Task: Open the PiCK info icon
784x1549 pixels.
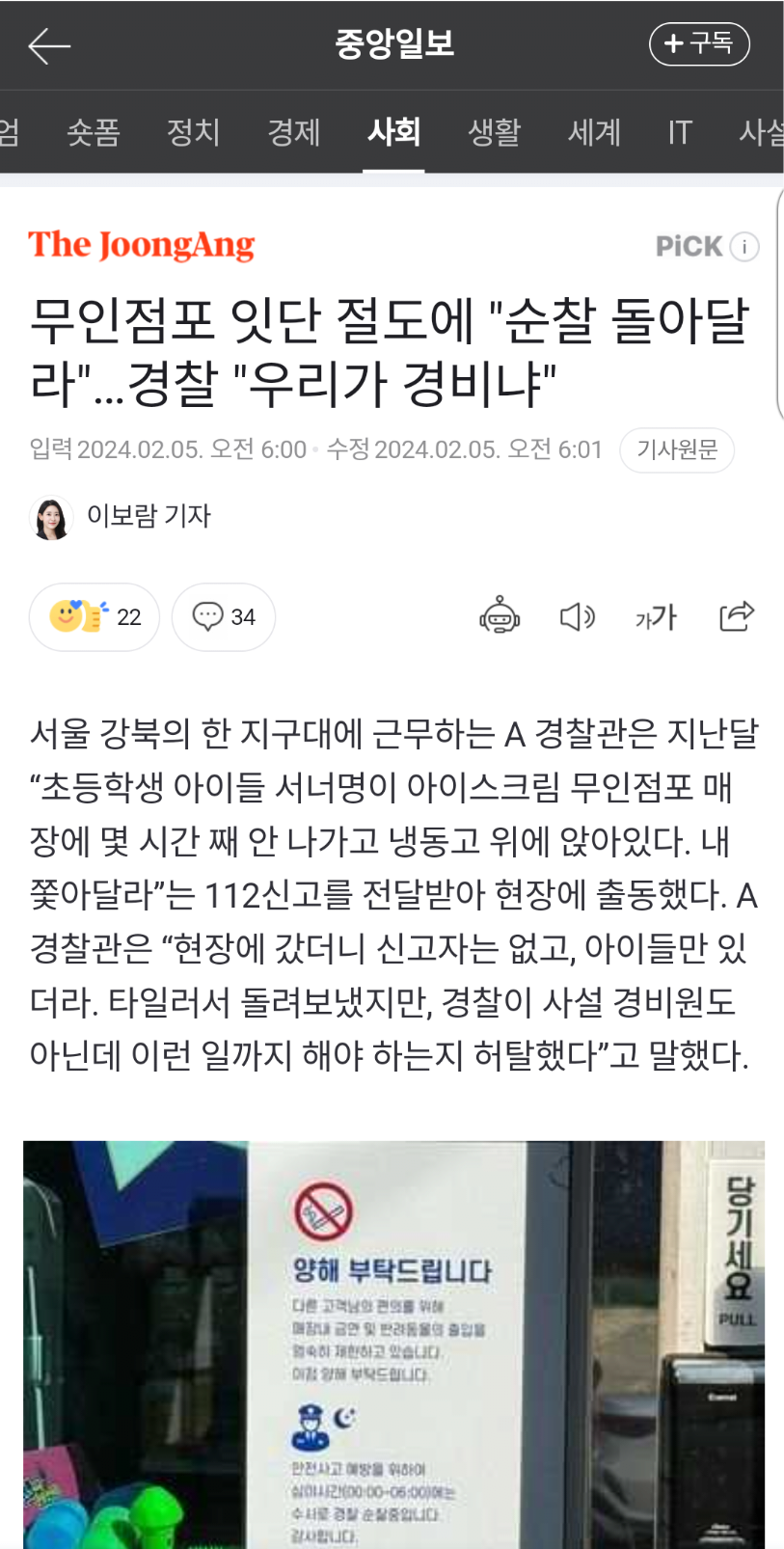Action: pyautogui.click(x=744, y=247)
